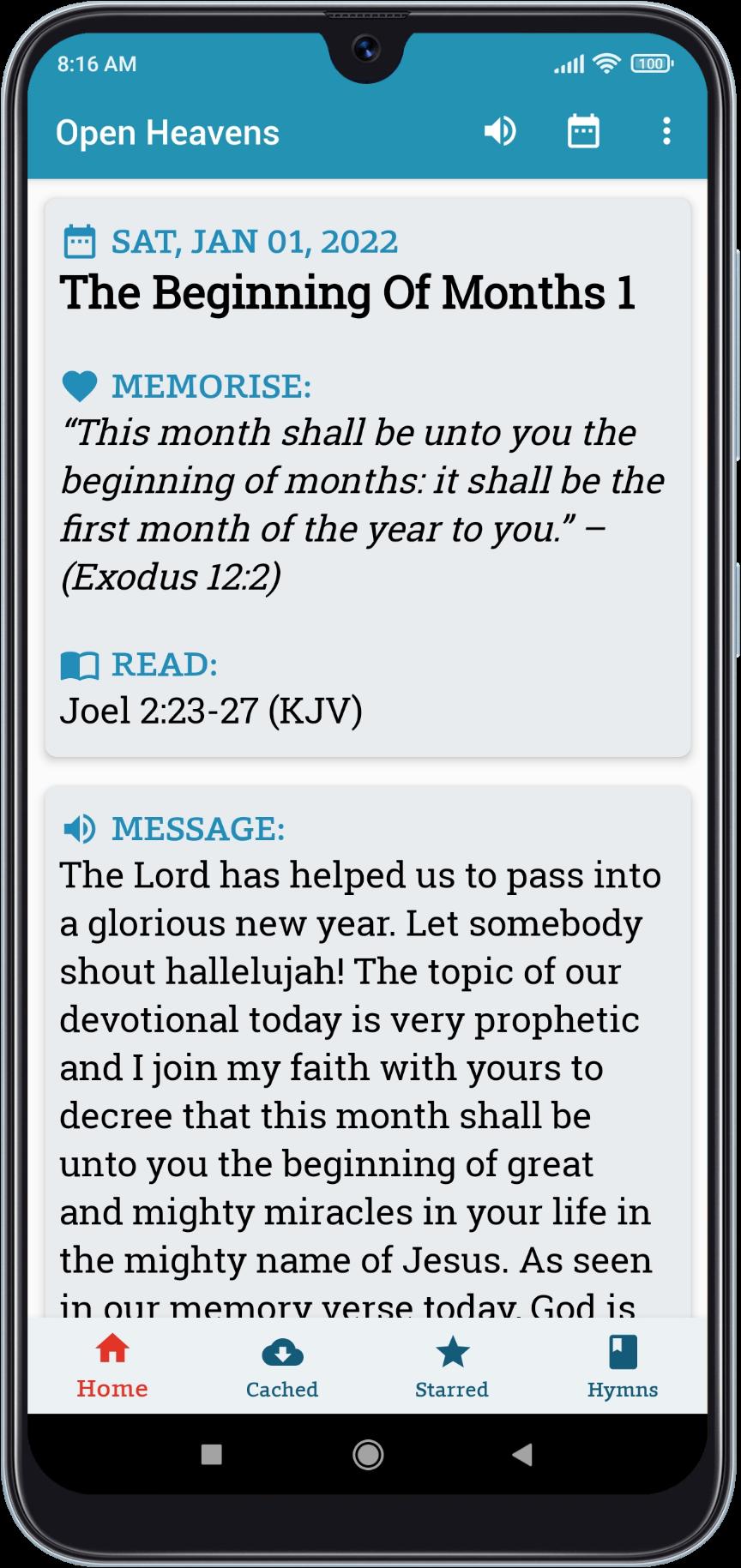The image size is (741, 1568).
Task: Tap the system back button
Action: (x=521, y=1454)
